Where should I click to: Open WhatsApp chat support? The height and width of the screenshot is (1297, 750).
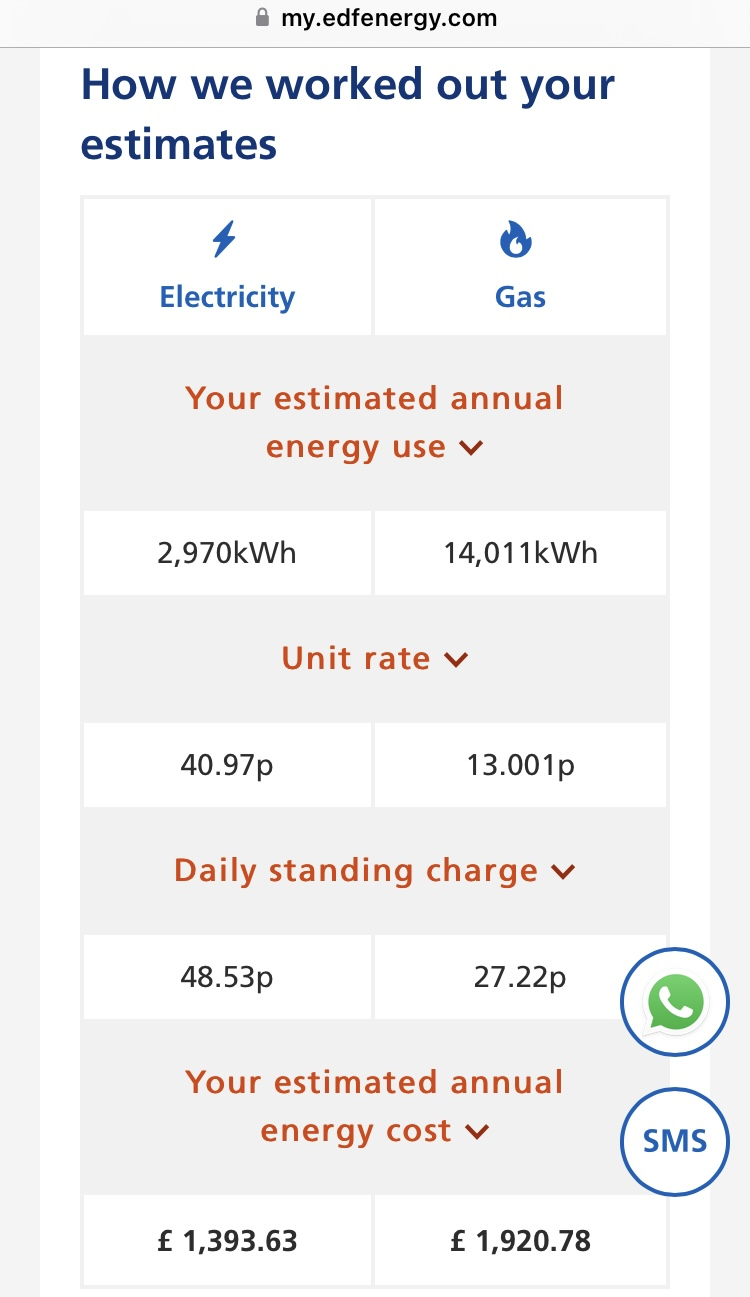point(675,1003)
